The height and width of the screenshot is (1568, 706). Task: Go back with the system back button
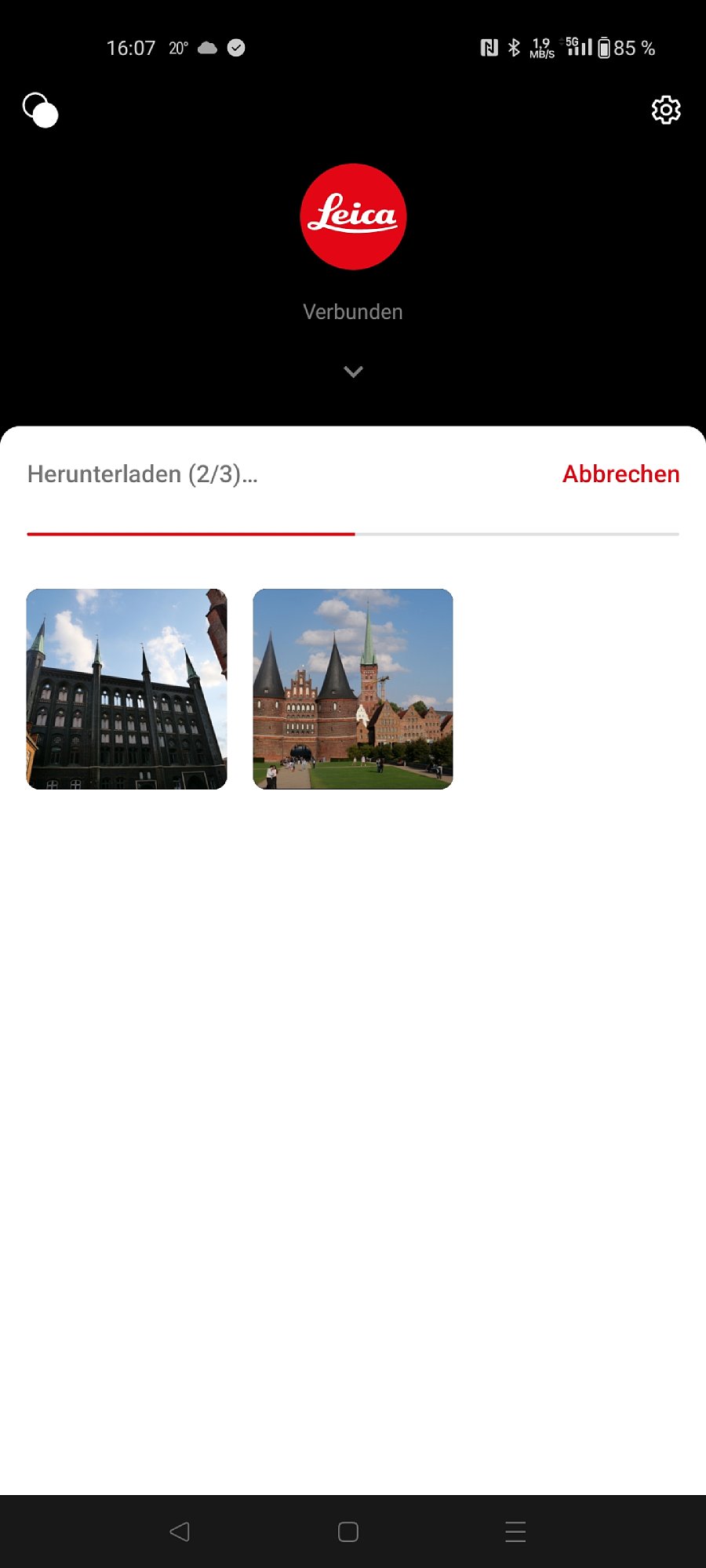coord(180,1531)
